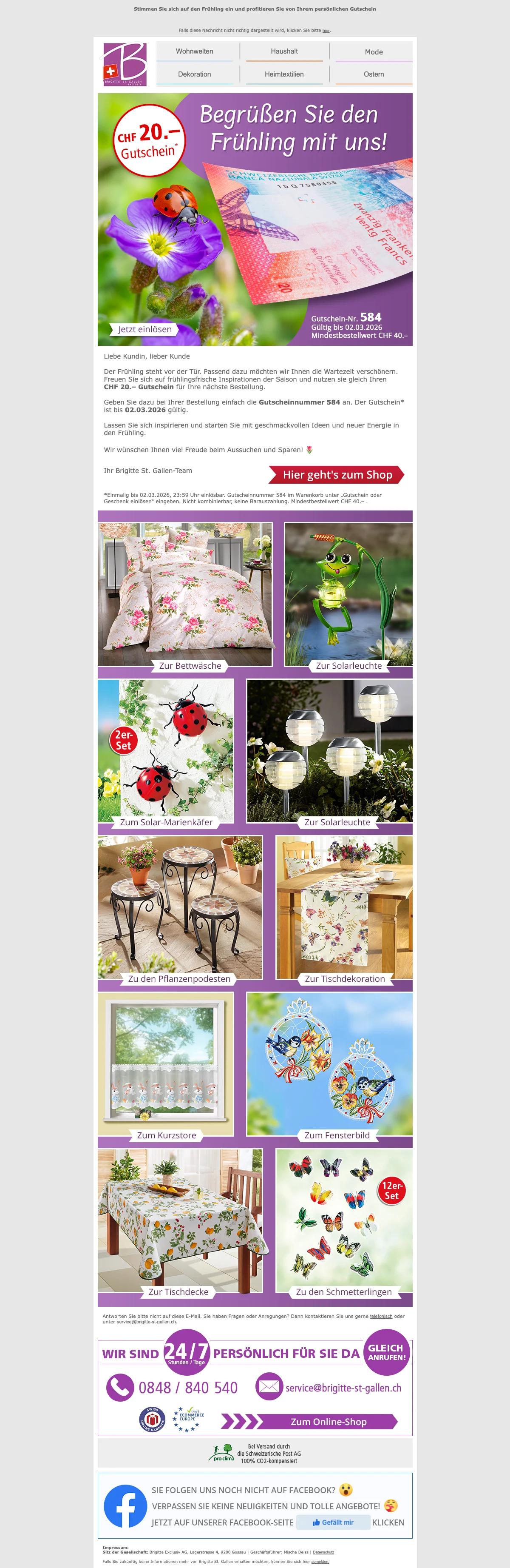
Task: Tap Hier geht's zum Shop button
Action: [337, 475]
